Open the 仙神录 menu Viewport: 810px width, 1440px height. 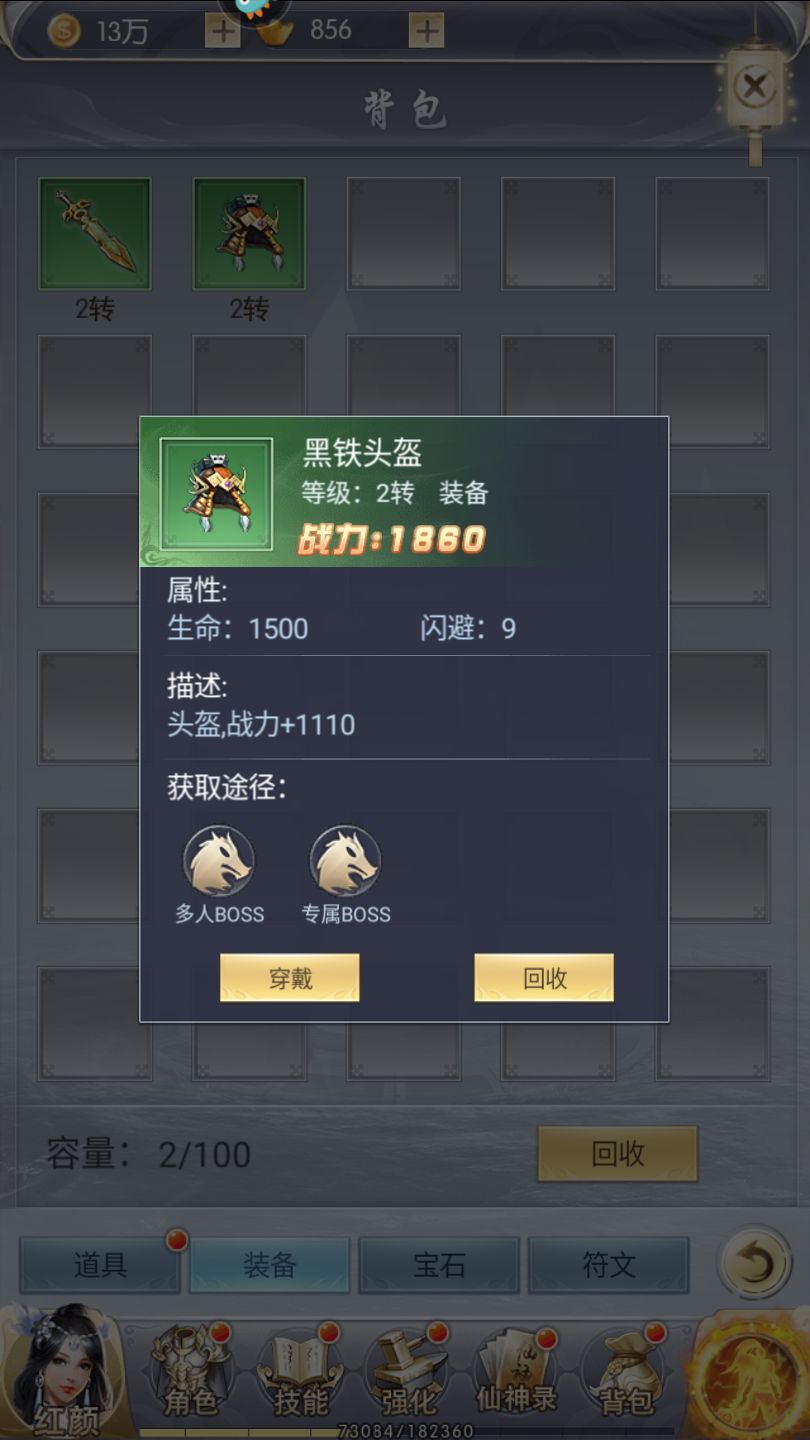[516, 1375]
